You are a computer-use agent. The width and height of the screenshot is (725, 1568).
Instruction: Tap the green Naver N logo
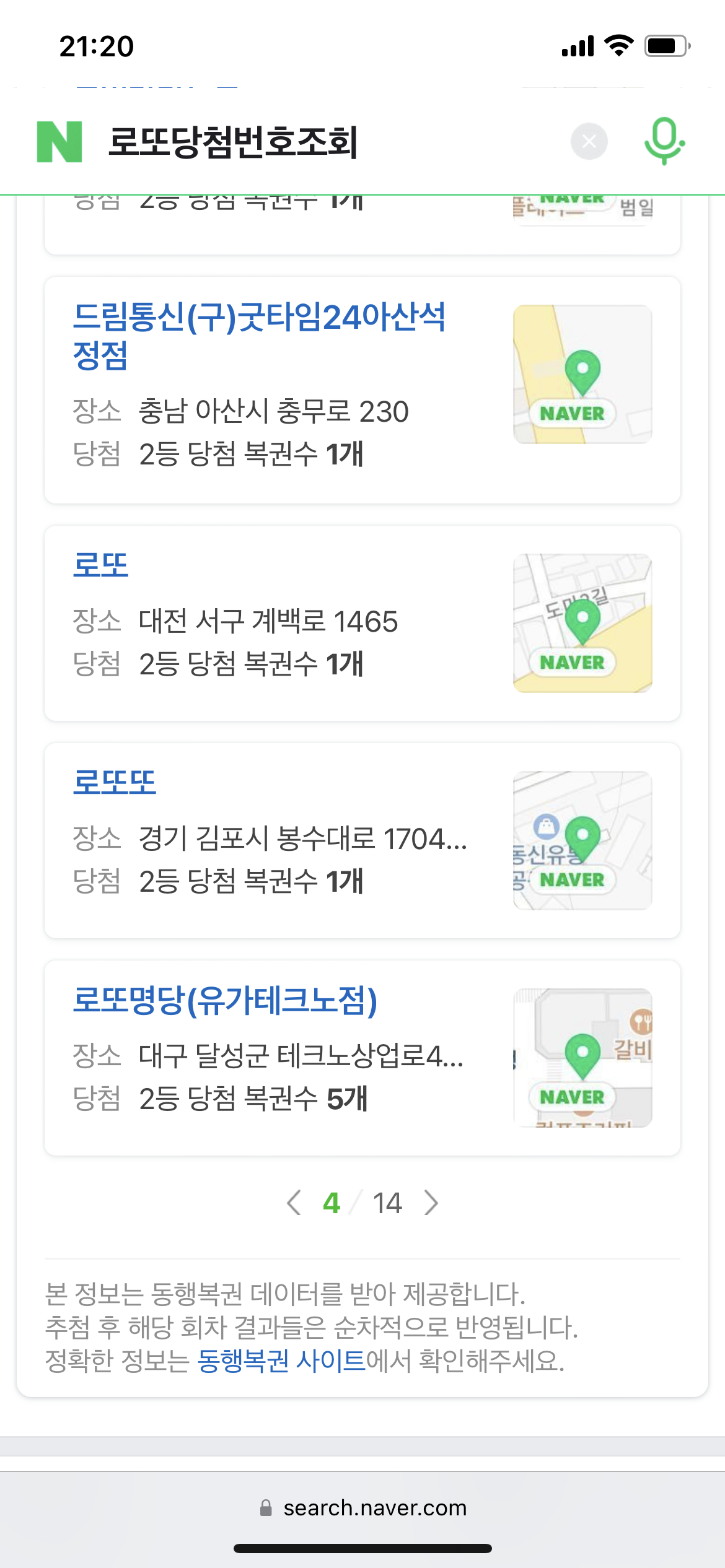tap(59, 142)
